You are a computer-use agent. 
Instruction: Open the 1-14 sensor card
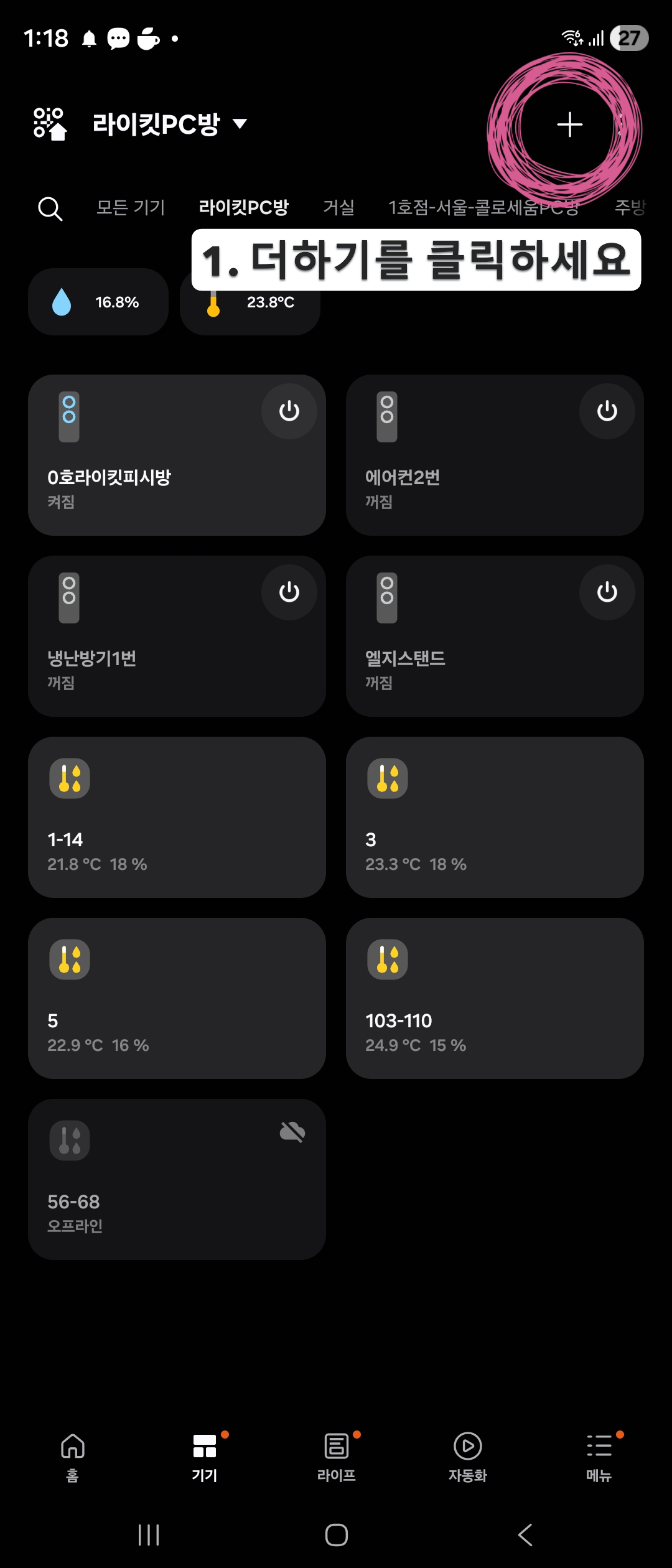177,817
